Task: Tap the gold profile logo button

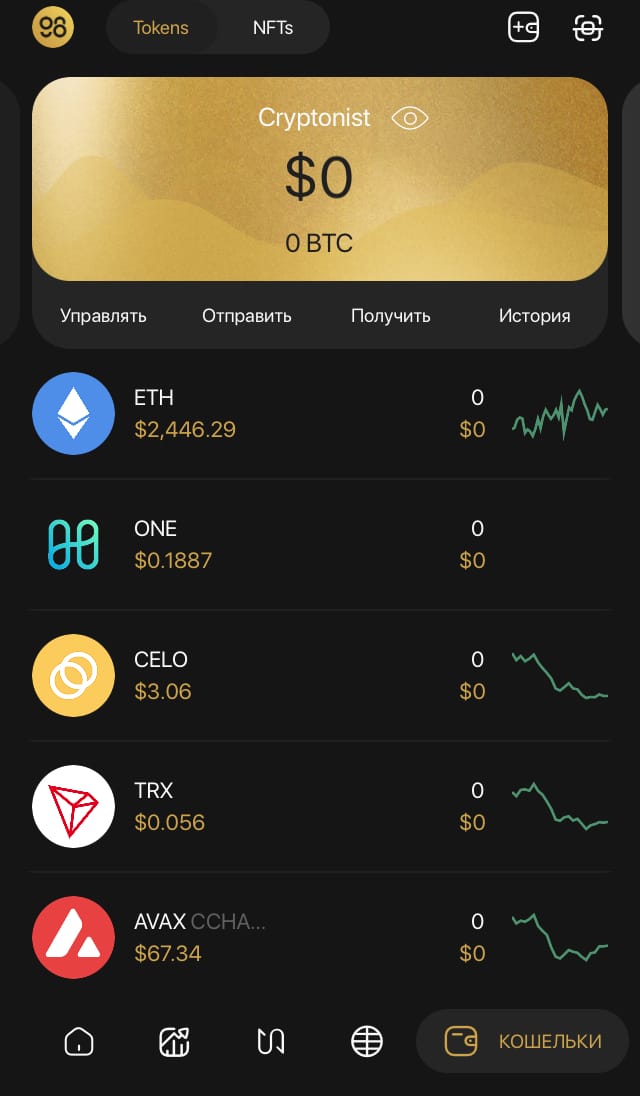Action: 53,27
